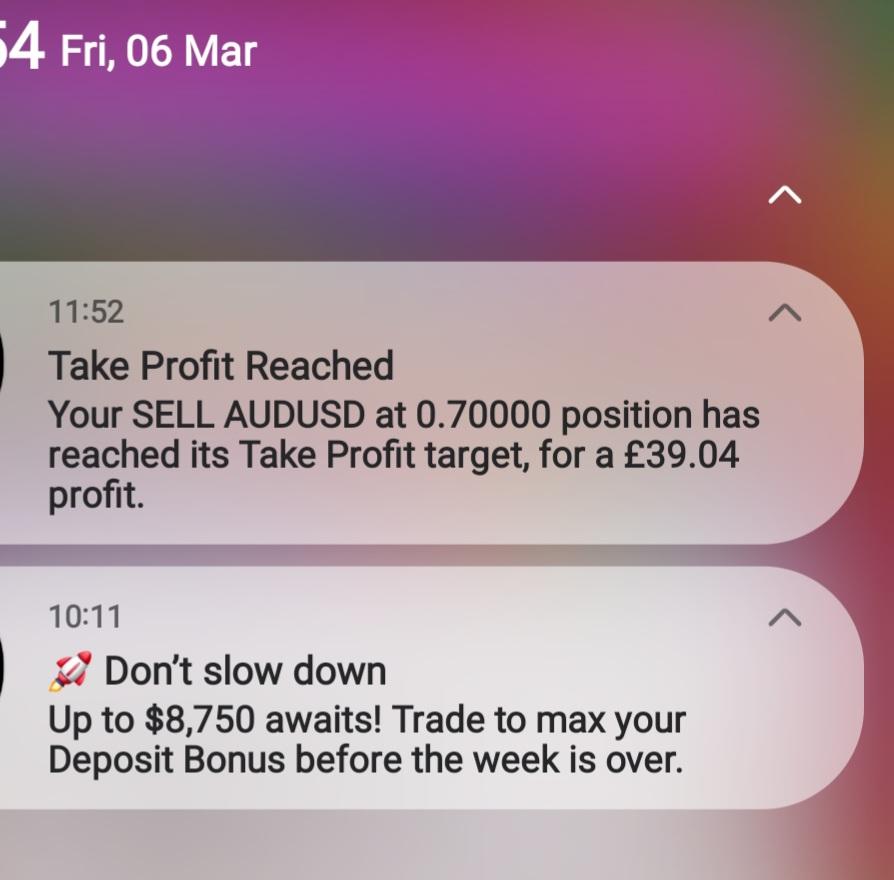Collapse the 10:11 Deposit Bonus notification chevron
This screenshot has height=880, width=894.
point(785,617)
